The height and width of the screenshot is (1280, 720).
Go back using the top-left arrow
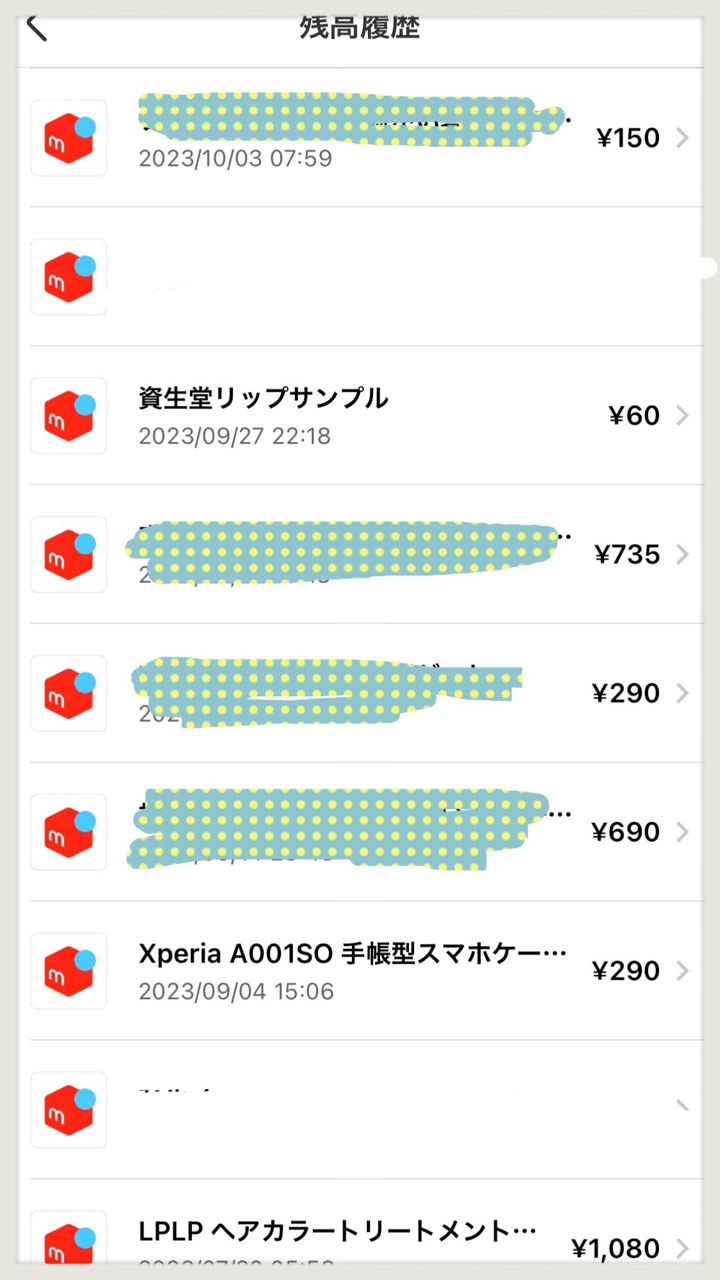pyautogui.click(x=37, y=27)
